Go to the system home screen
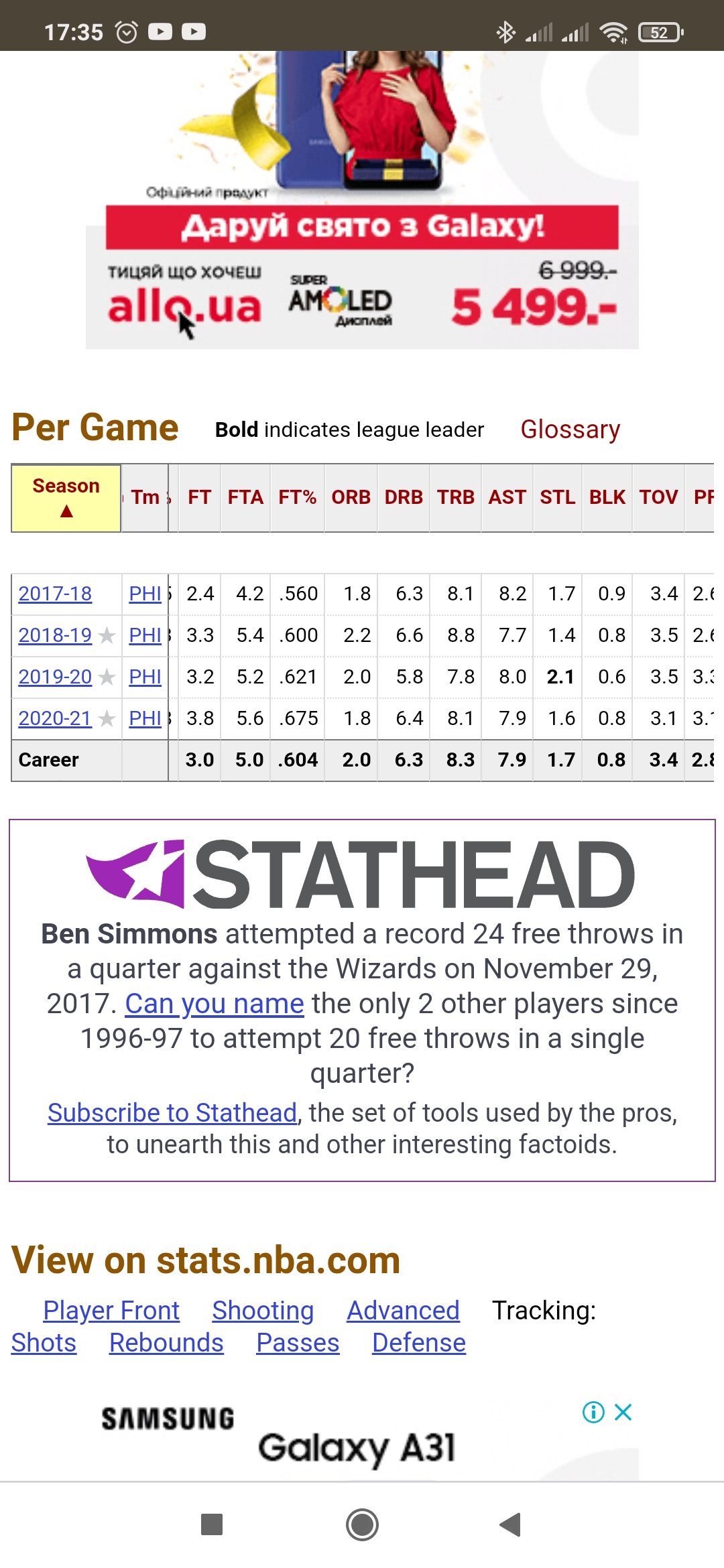The height and width of the screenshot is (1568, 724). click(362, 1525)
